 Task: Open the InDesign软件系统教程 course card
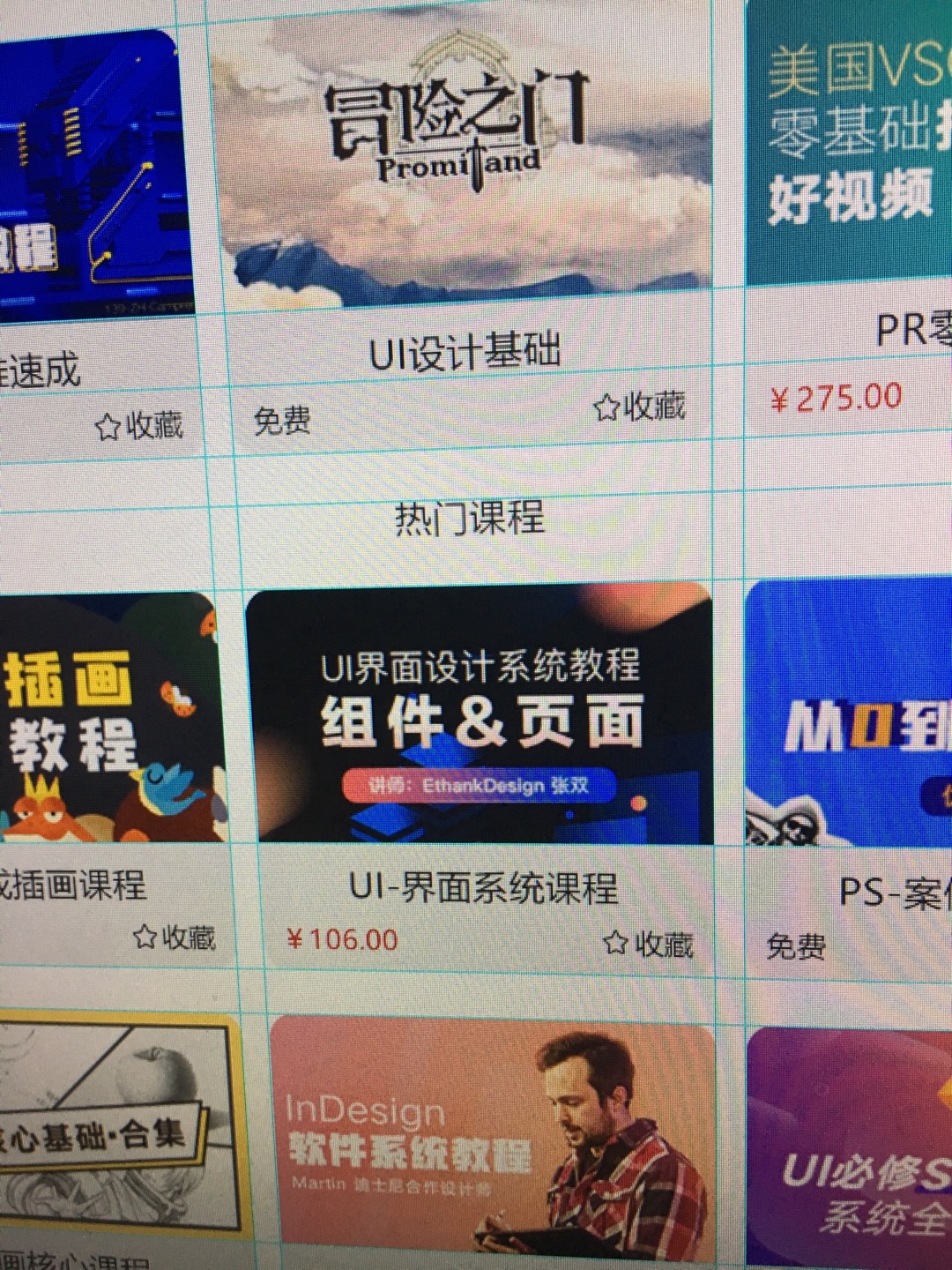click(494, 1138)
